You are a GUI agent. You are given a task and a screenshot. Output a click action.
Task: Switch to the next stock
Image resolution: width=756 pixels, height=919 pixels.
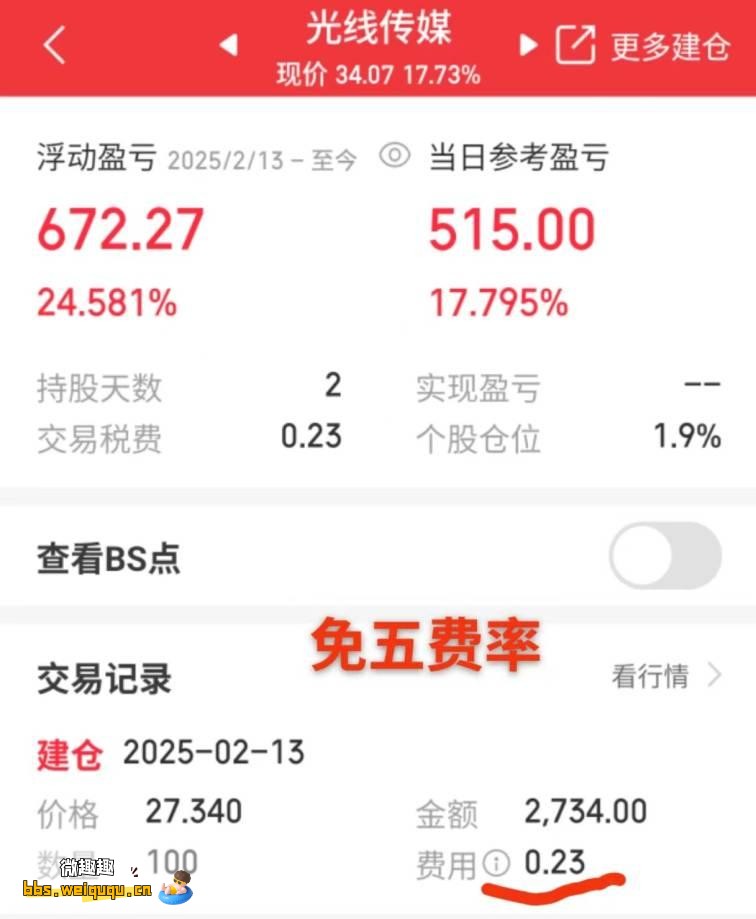(x=528, y=45)
